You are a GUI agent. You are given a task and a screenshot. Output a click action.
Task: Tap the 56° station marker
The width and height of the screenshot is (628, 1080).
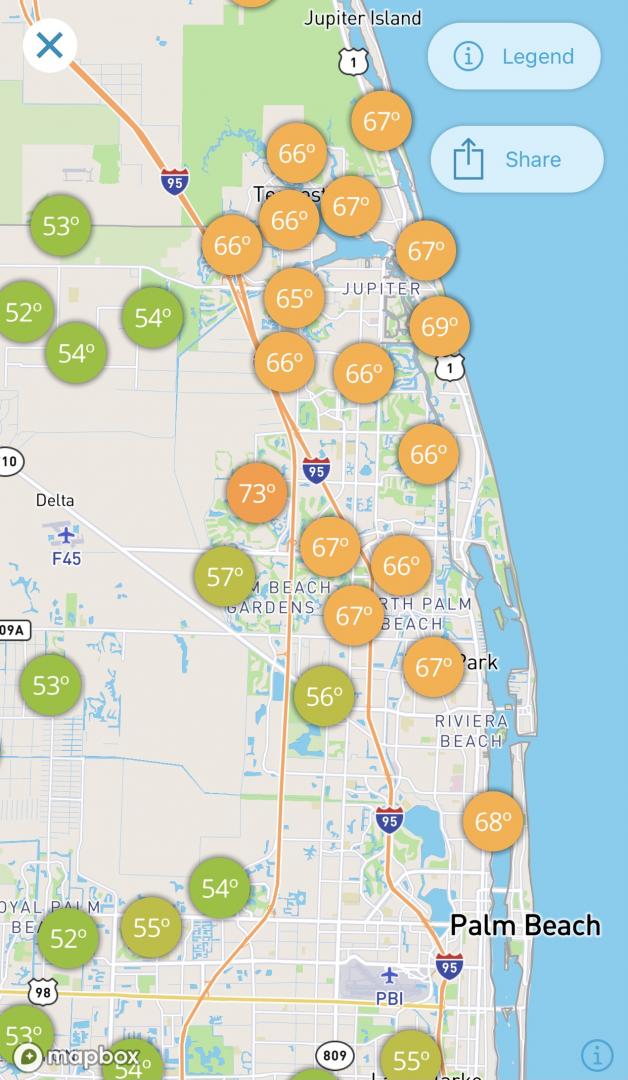pos(324,696)
